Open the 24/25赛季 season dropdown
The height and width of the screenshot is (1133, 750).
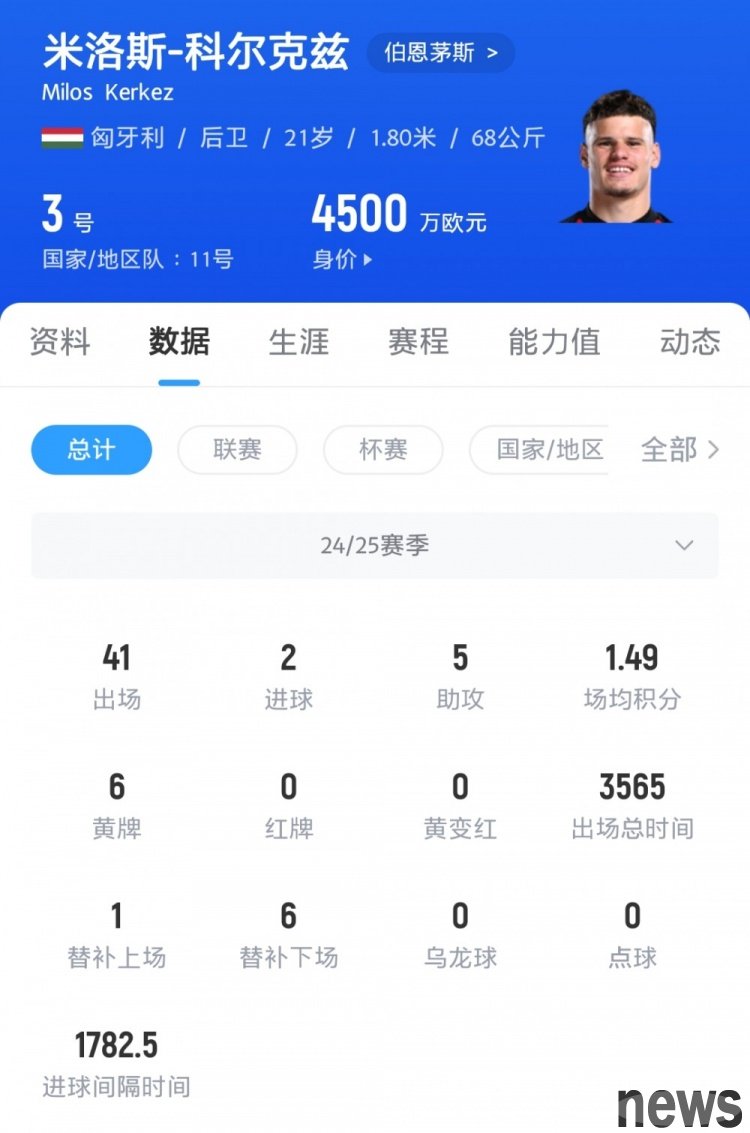[x=375, y=546]
